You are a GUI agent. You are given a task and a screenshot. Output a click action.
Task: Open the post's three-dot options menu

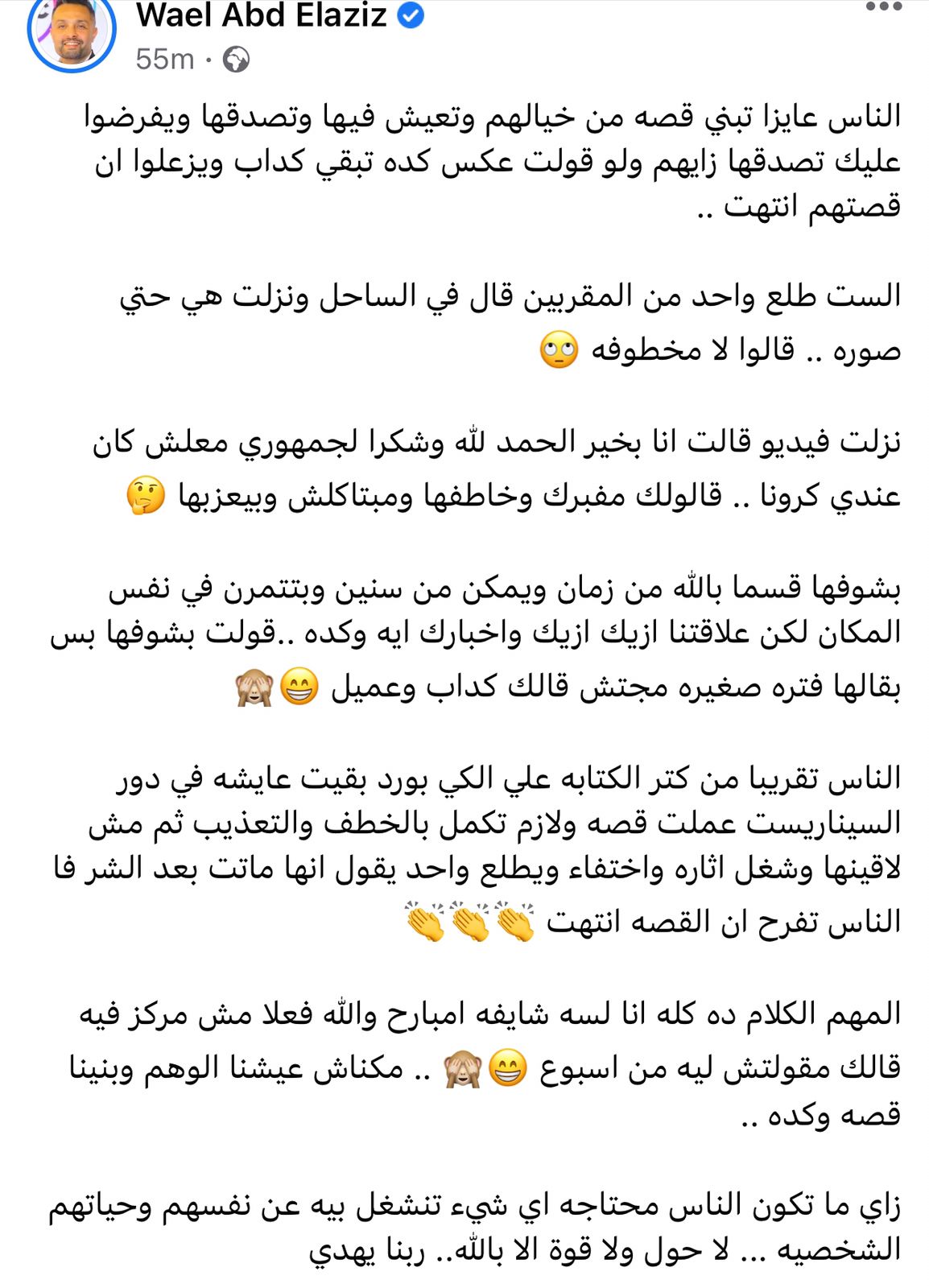tap(883, 8)
